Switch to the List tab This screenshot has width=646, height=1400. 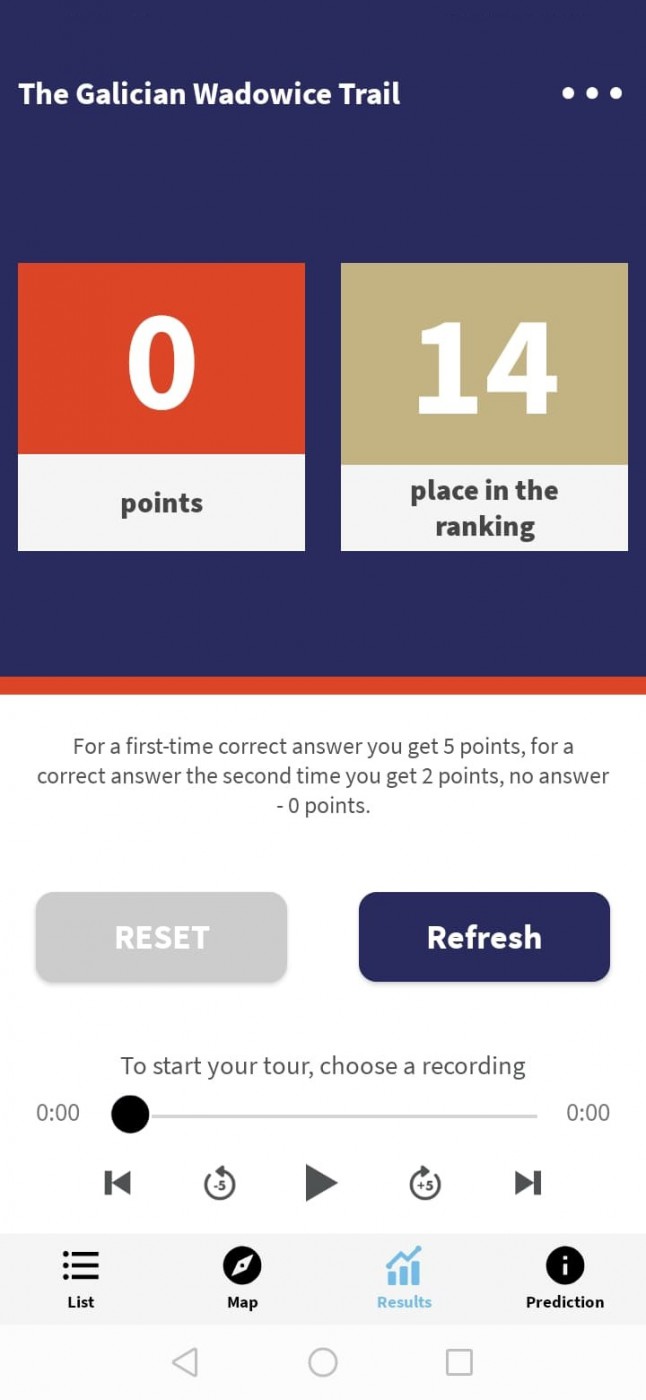coord(81,1279)
